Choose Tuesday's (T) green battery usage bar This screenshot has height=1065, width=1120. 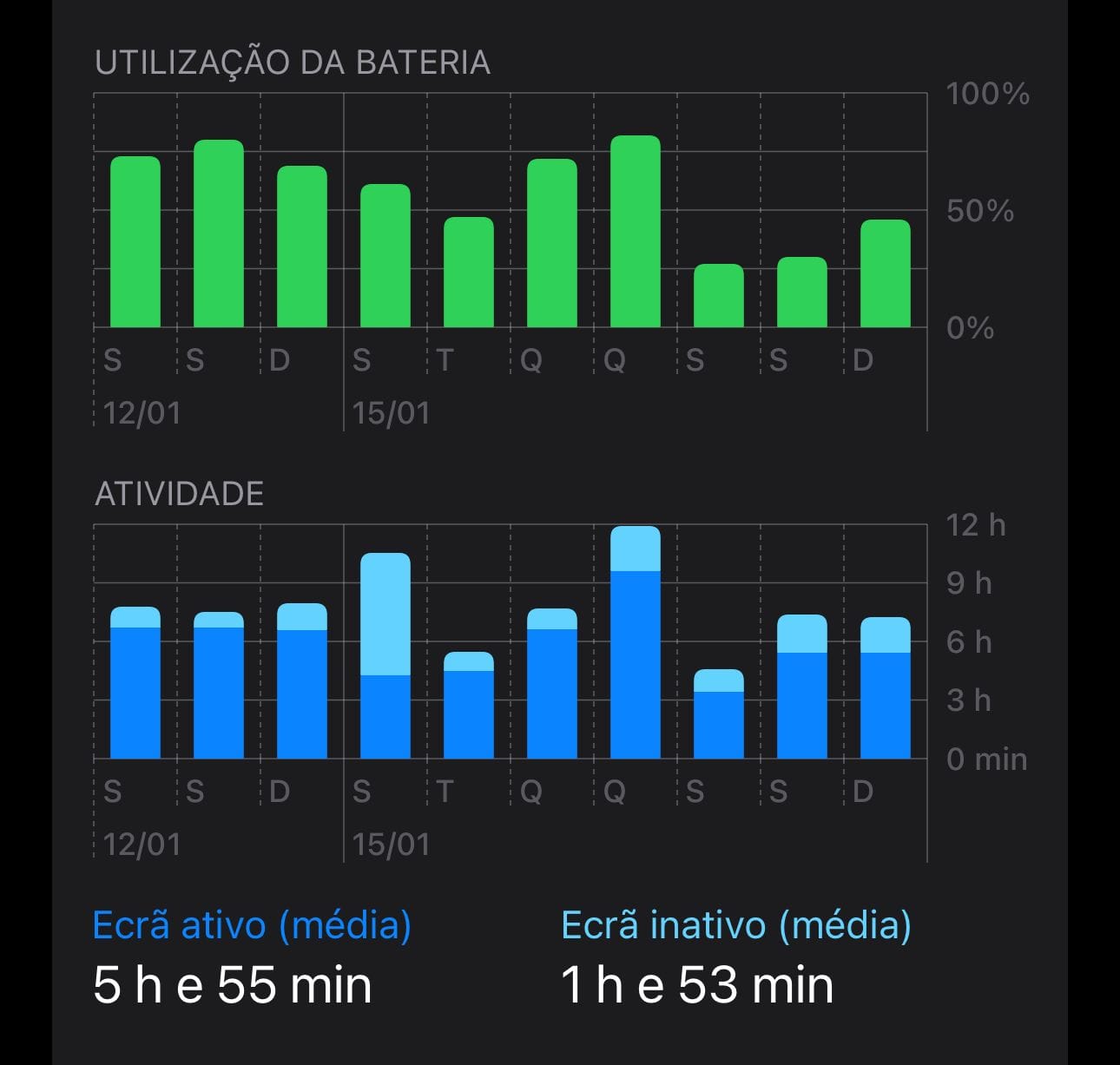click(469, 273)
